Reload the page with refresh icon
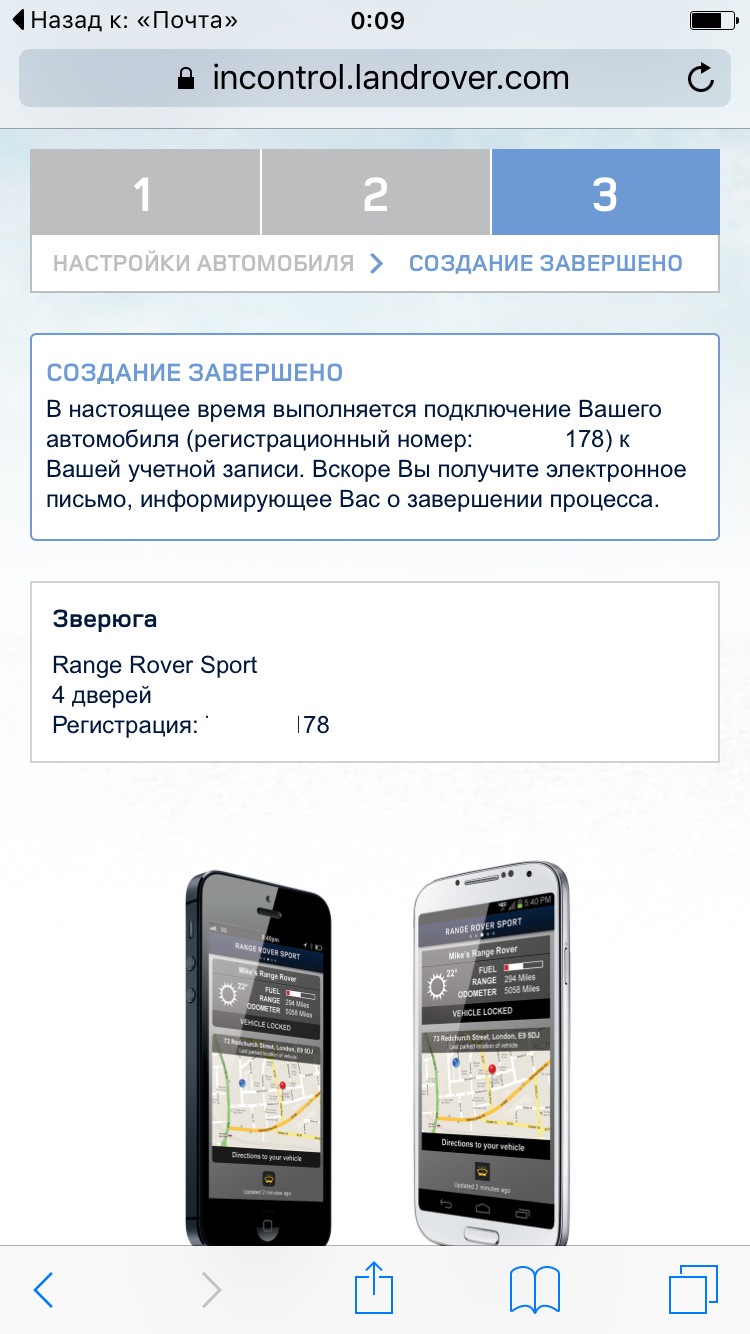750x1334 pixels. (x=702, y=78)
